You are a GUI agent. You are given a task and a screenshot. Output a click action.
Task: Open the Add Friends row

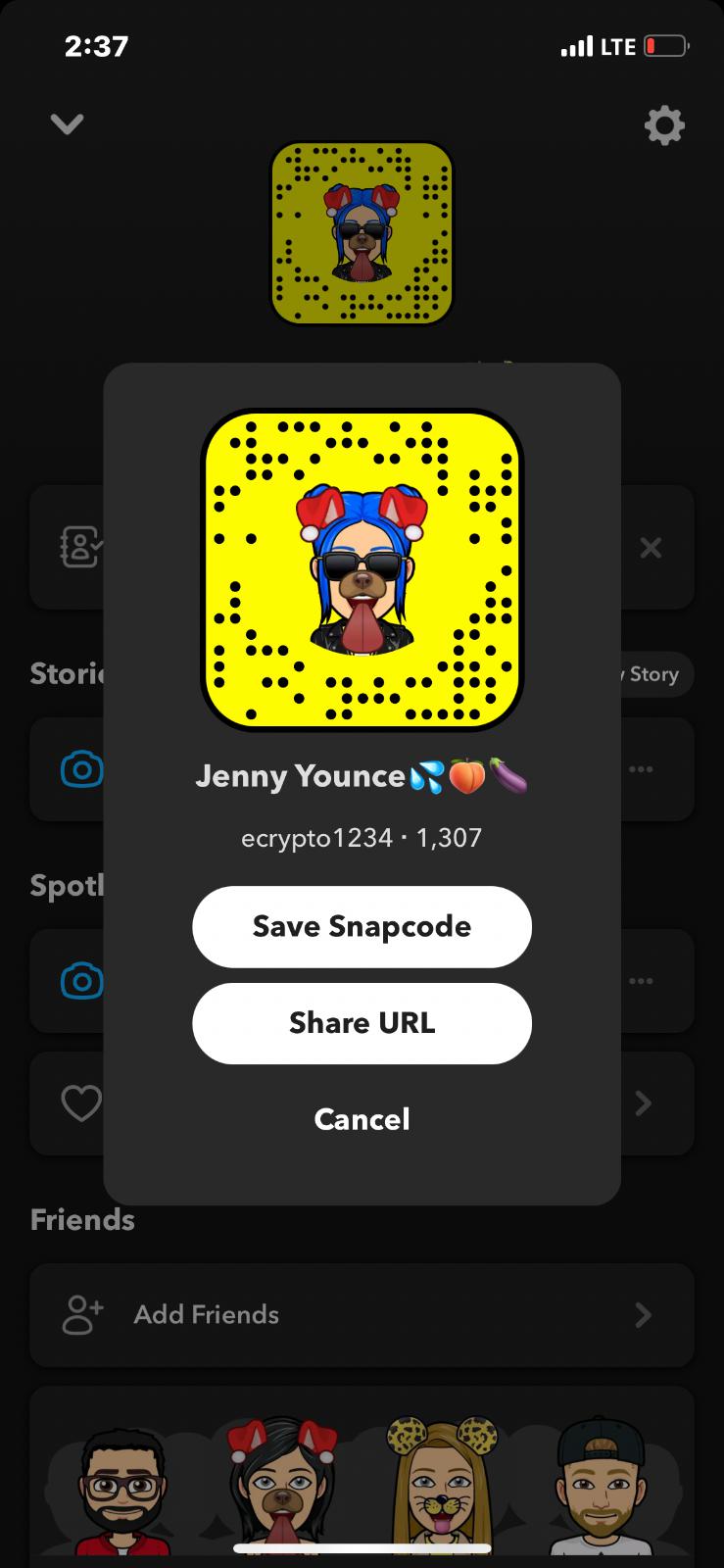pyautogui.click(x=362, y=1314)
